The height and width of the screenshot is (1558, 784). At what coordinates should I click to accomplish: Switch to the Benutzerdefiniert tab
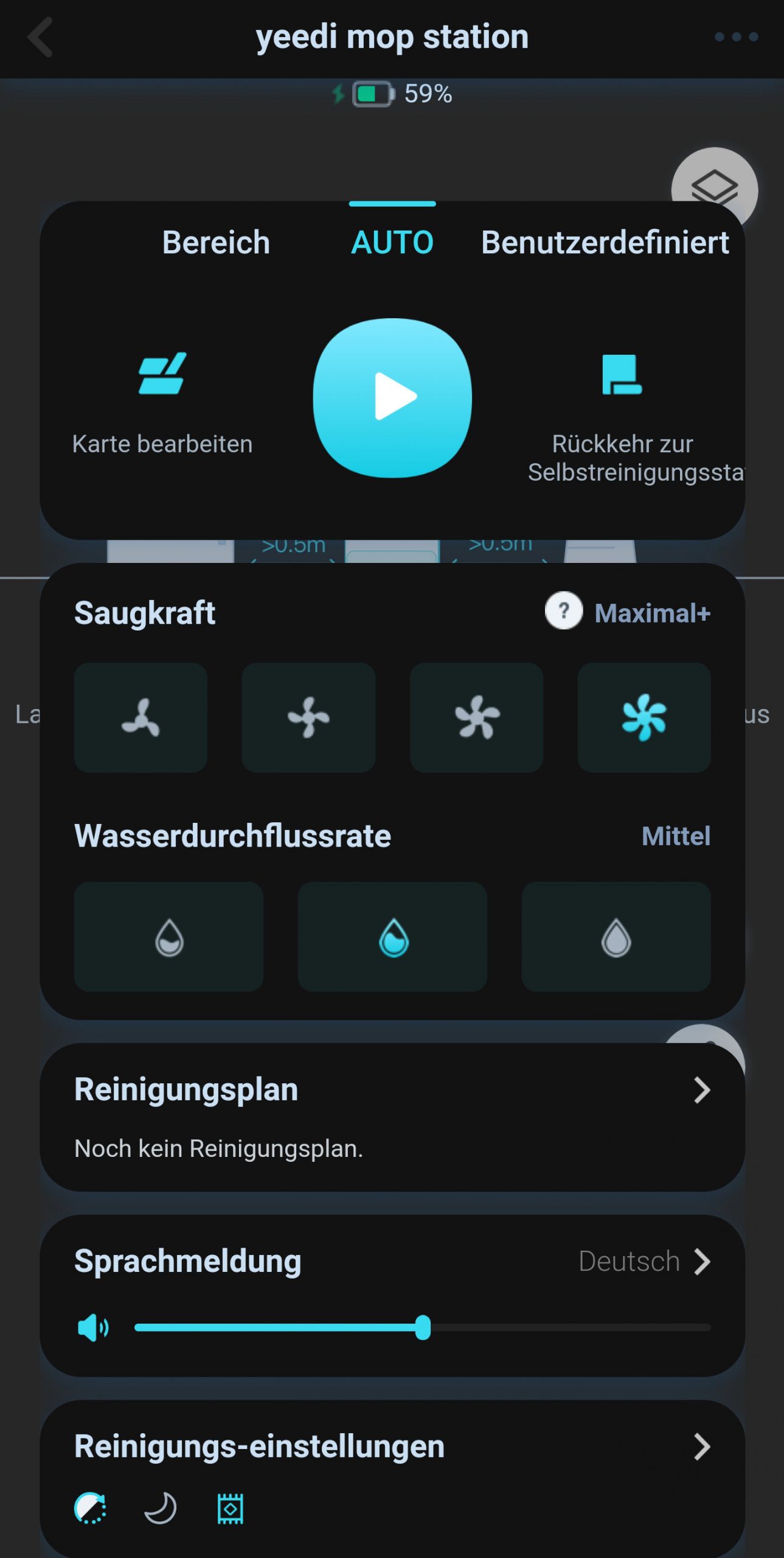pyautogui.click(x=605, y=242)
